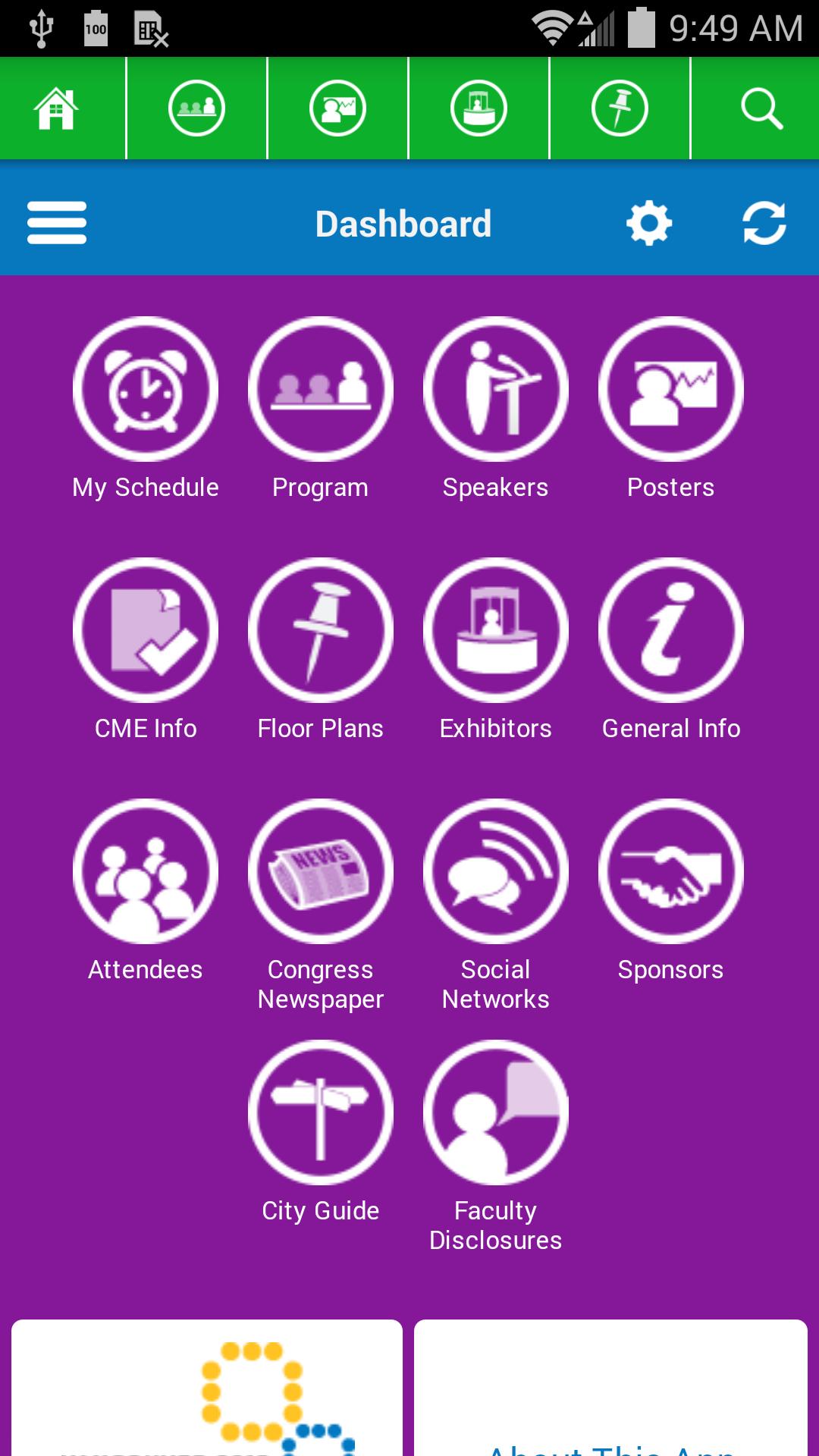Viewport: 819px width, 1456px height.
Task: Open General Info
Action: (x=671, y=630)
